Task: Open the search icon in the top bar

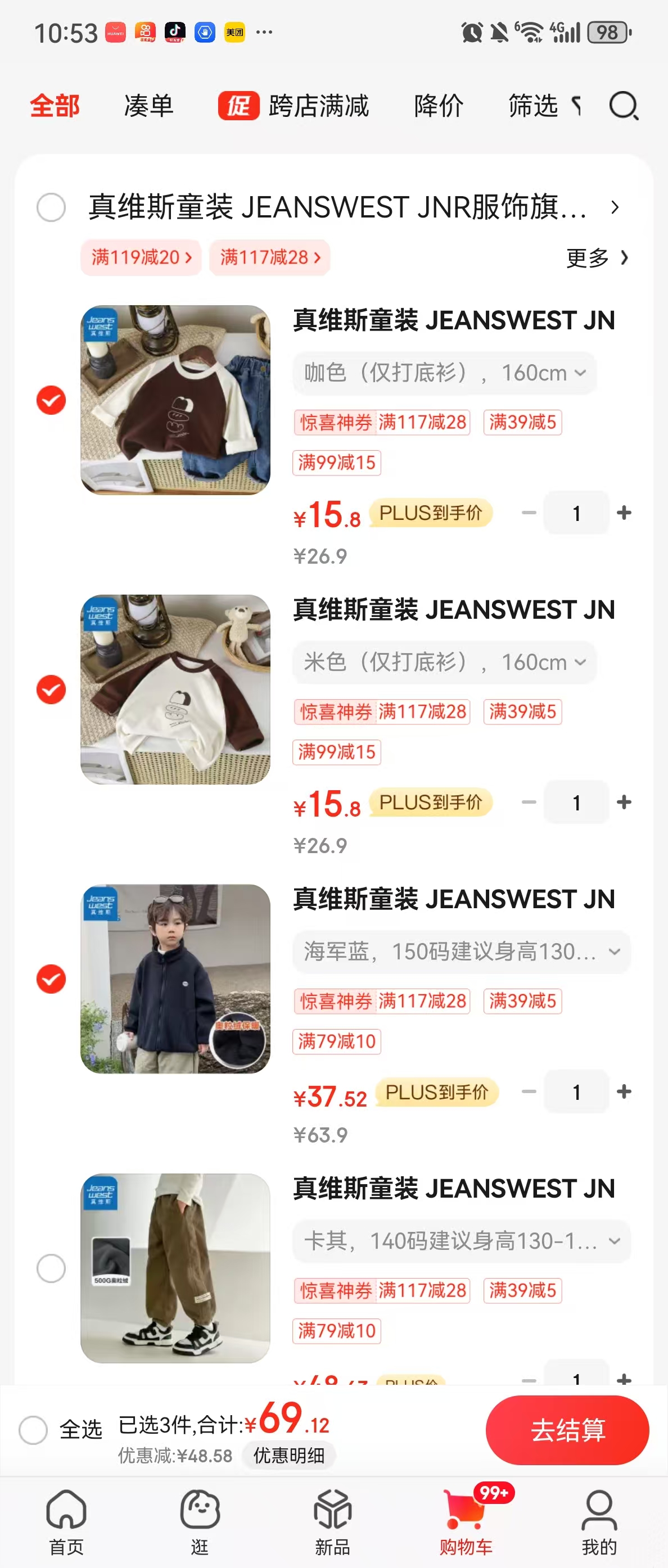Action: click(x=624, y=106)
